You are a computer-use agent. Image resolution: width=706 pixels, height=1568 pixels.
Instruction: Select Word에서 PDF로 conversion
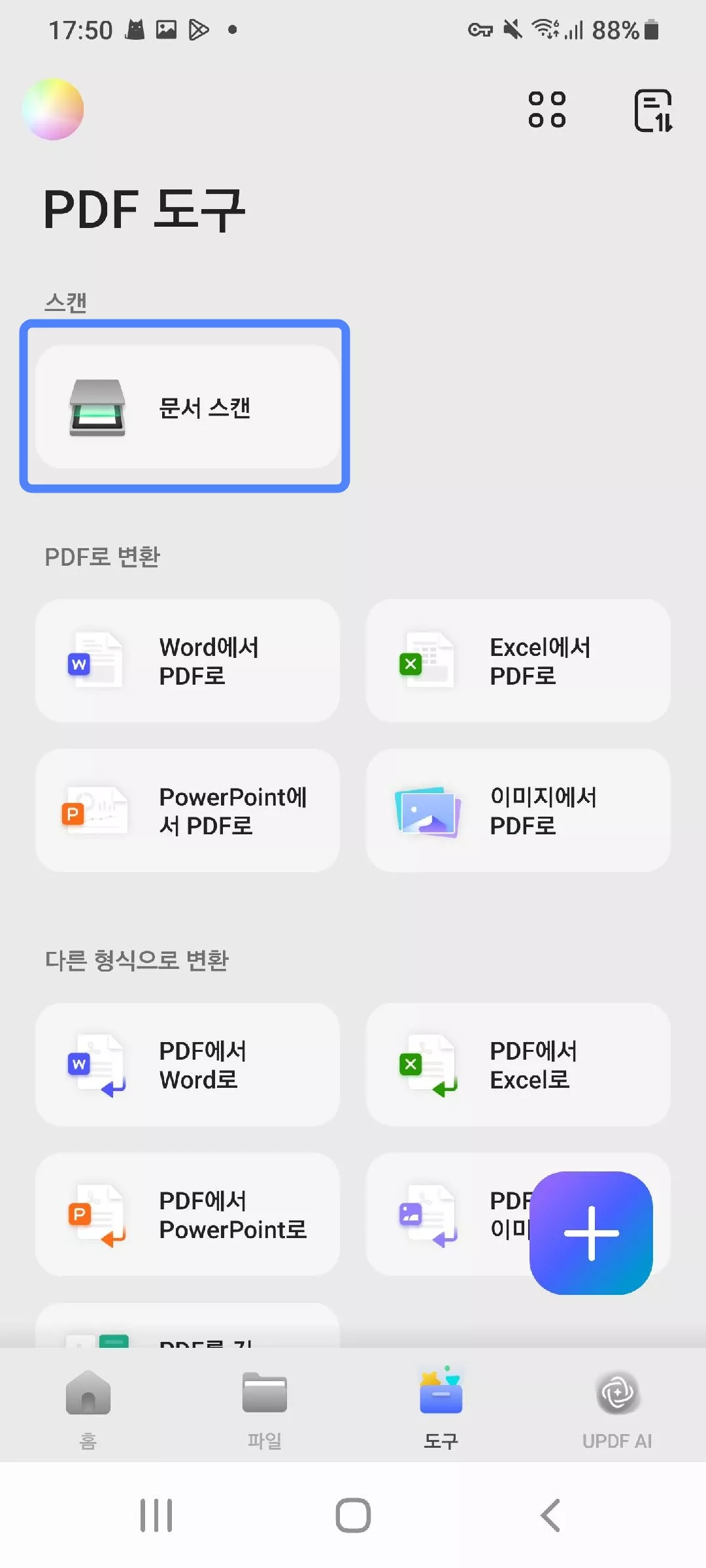click(x=188, y=661)
